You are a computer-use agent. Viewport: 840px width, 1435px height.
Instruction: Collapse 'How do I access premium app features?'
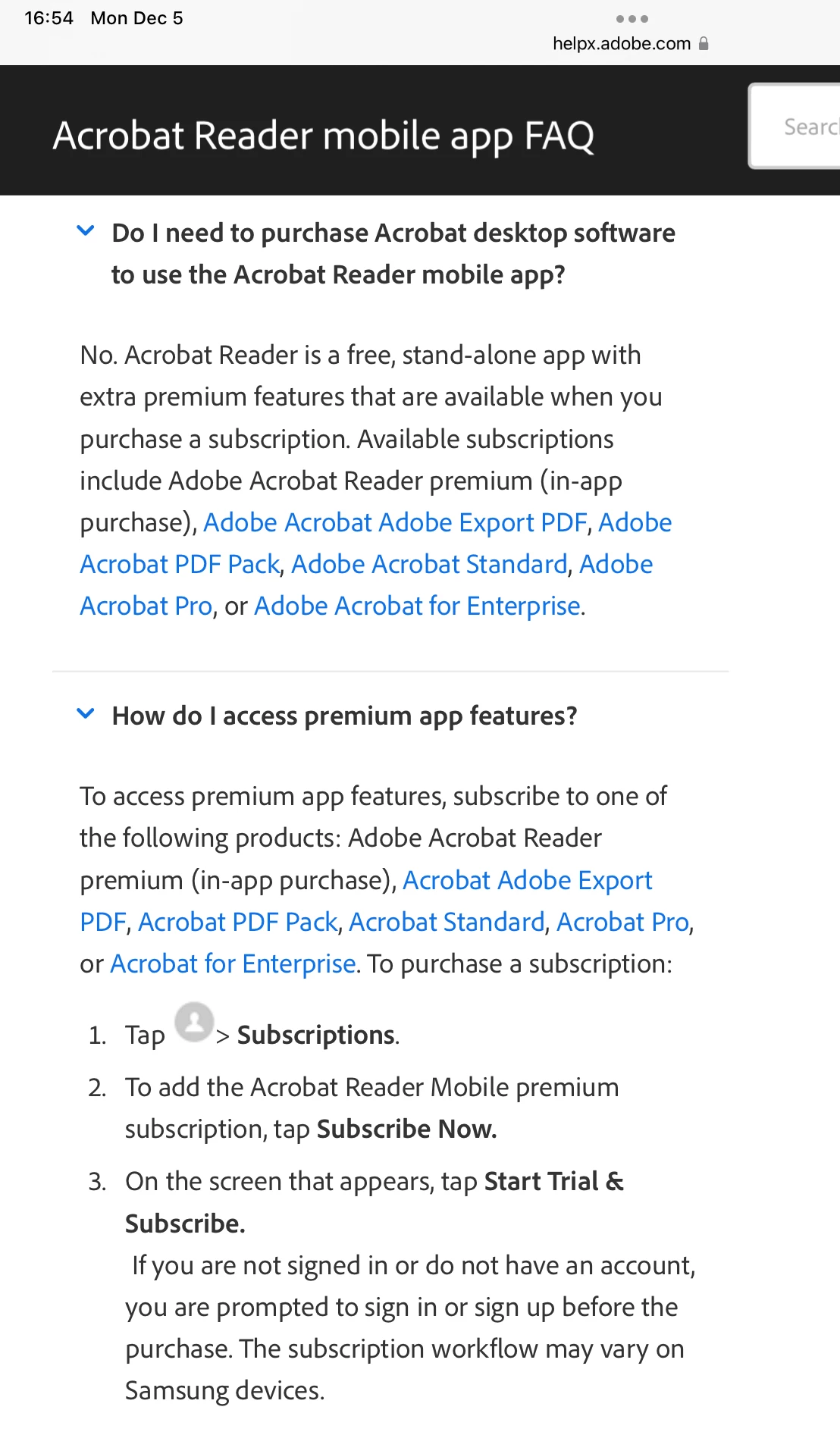[86, 714]
